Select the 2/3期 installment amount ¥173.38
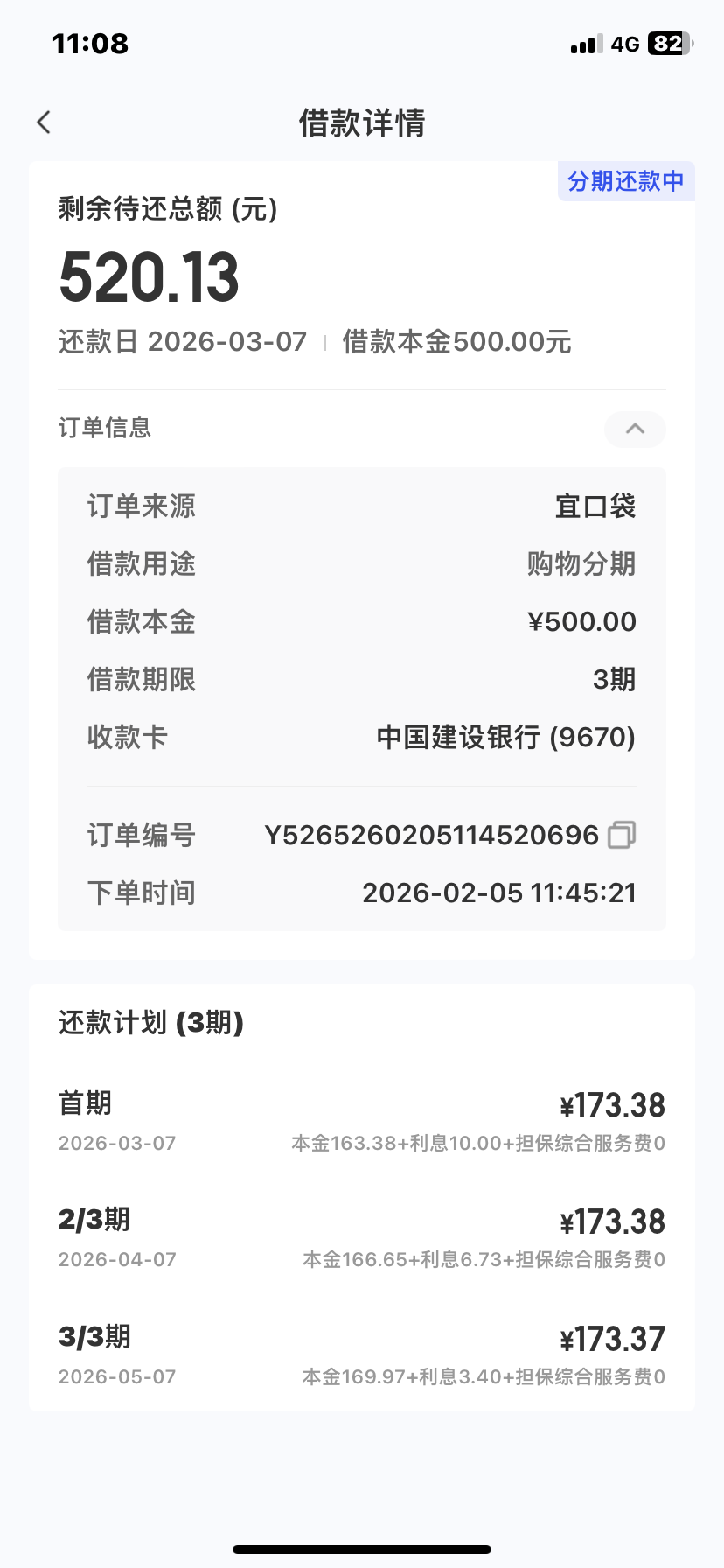The height and width of the screenshot is (1568, 724). coord(612,1221)
